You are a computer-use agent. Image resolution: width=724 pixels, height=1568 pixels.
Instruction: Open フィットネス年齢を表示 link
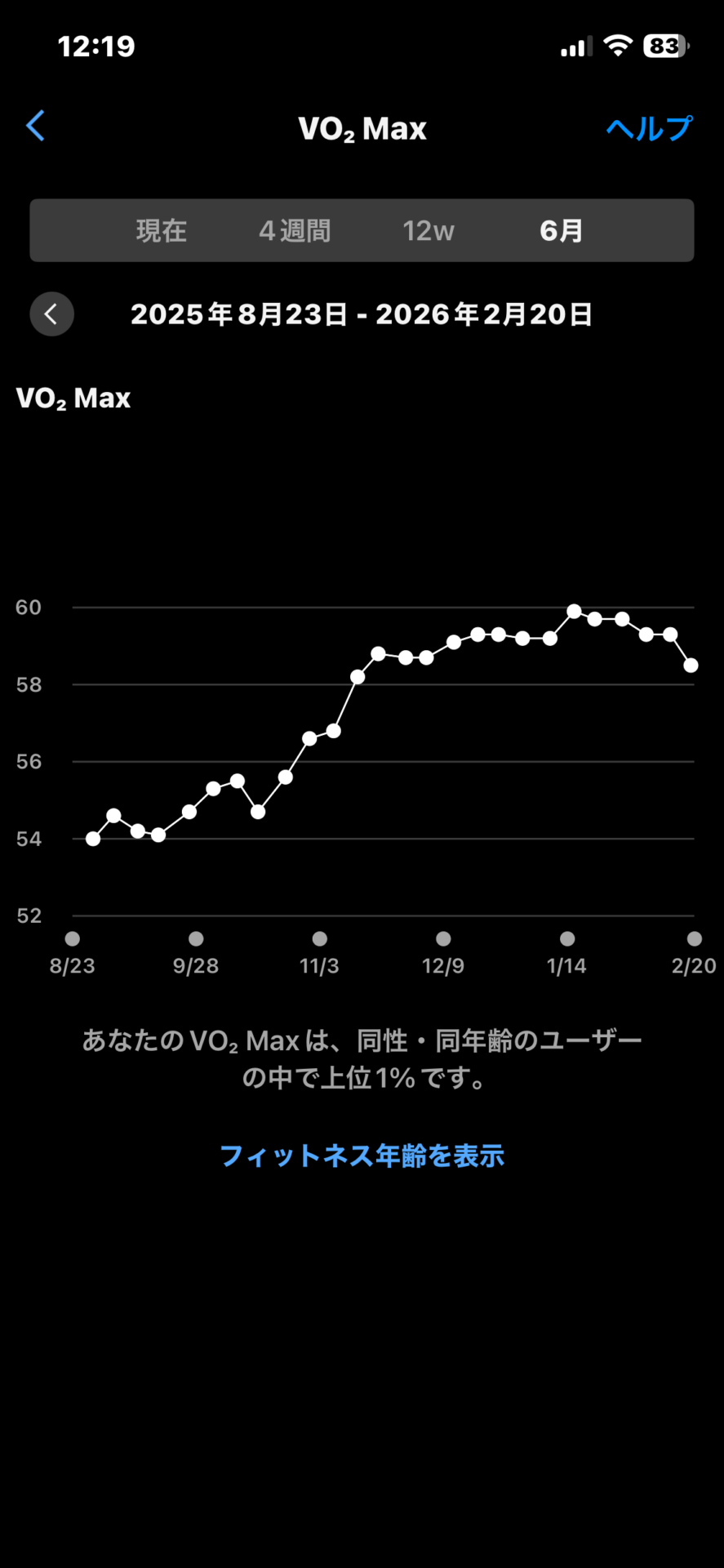(362, 1156)
